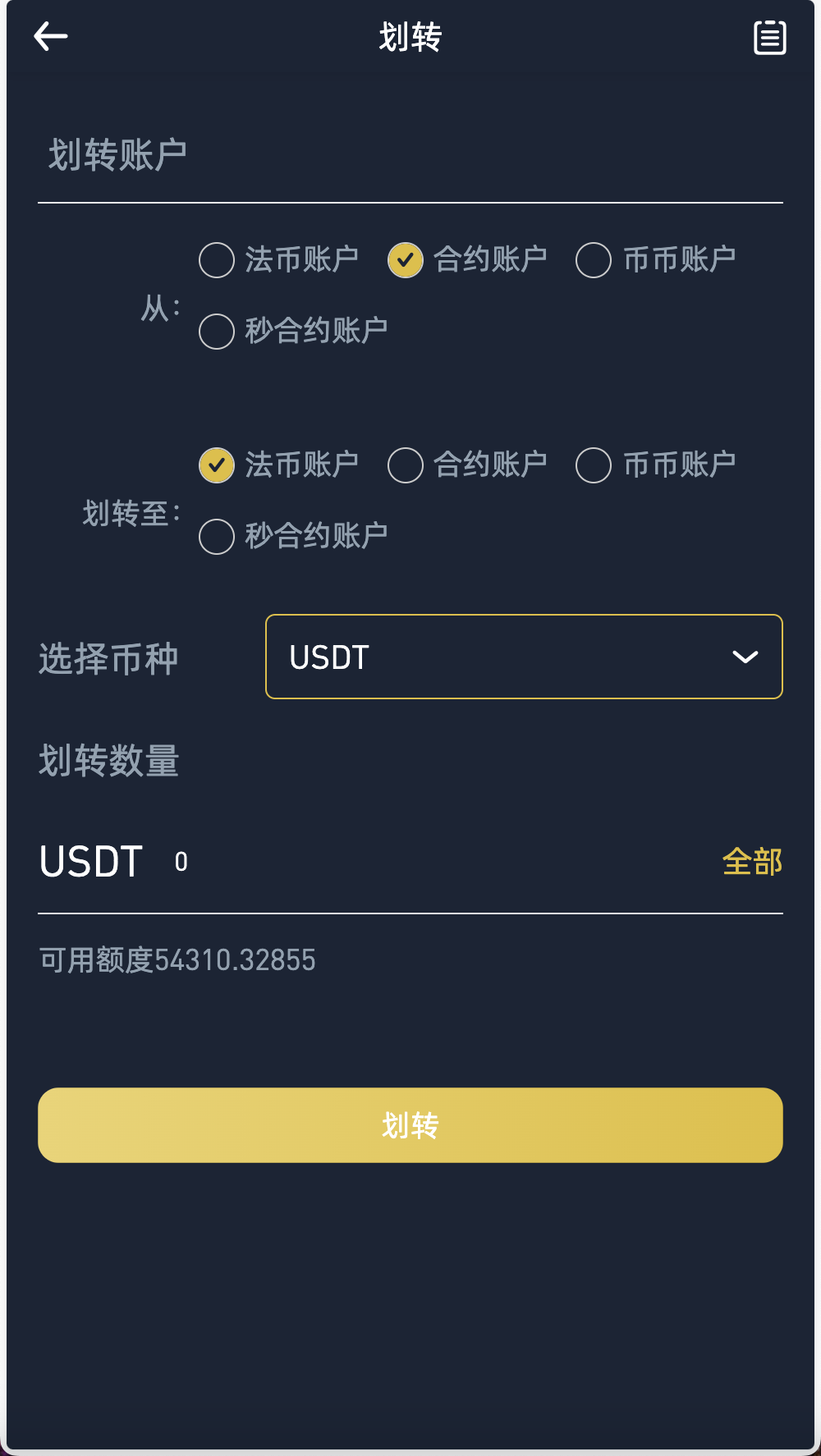This screenshot has height=1456, width=821.
Task: Click the available balance 54310.32855 text
Action: click(177, 959)
